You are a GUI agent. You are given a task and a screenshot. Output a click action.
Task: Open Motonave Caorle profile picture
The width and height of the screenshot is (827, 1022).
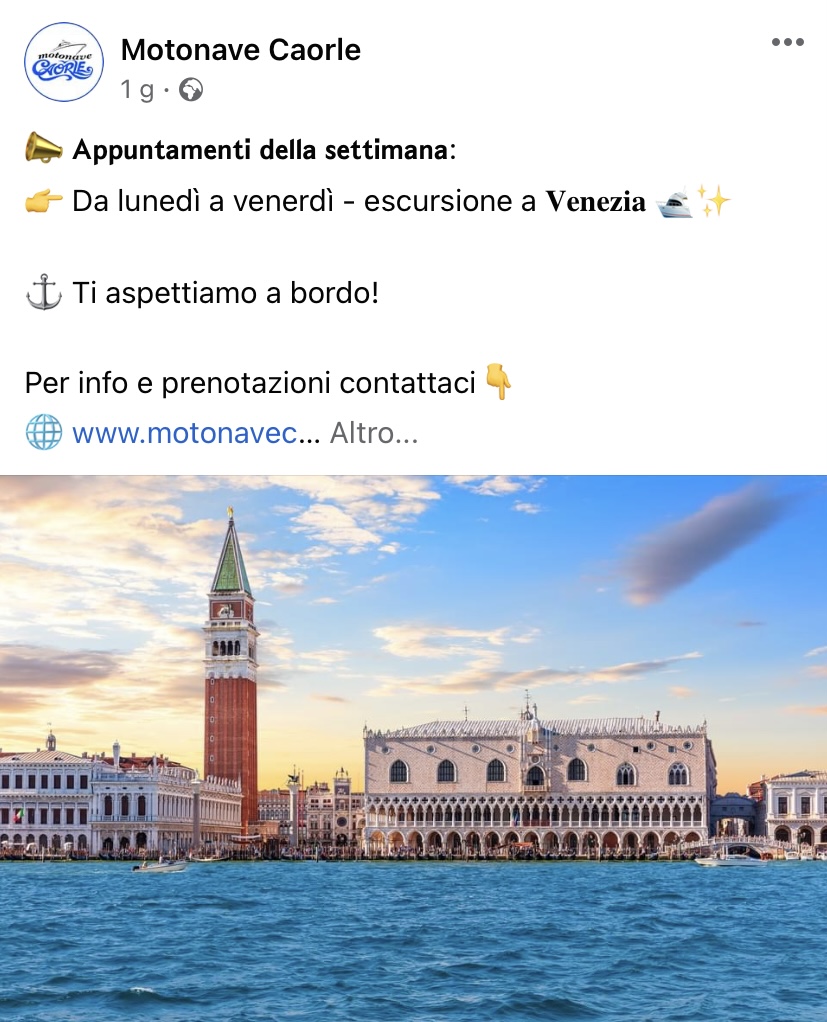point(64,62)
